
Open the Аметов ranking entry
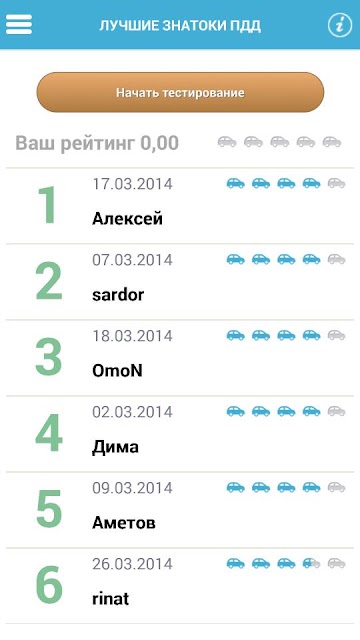pos(180,510)
